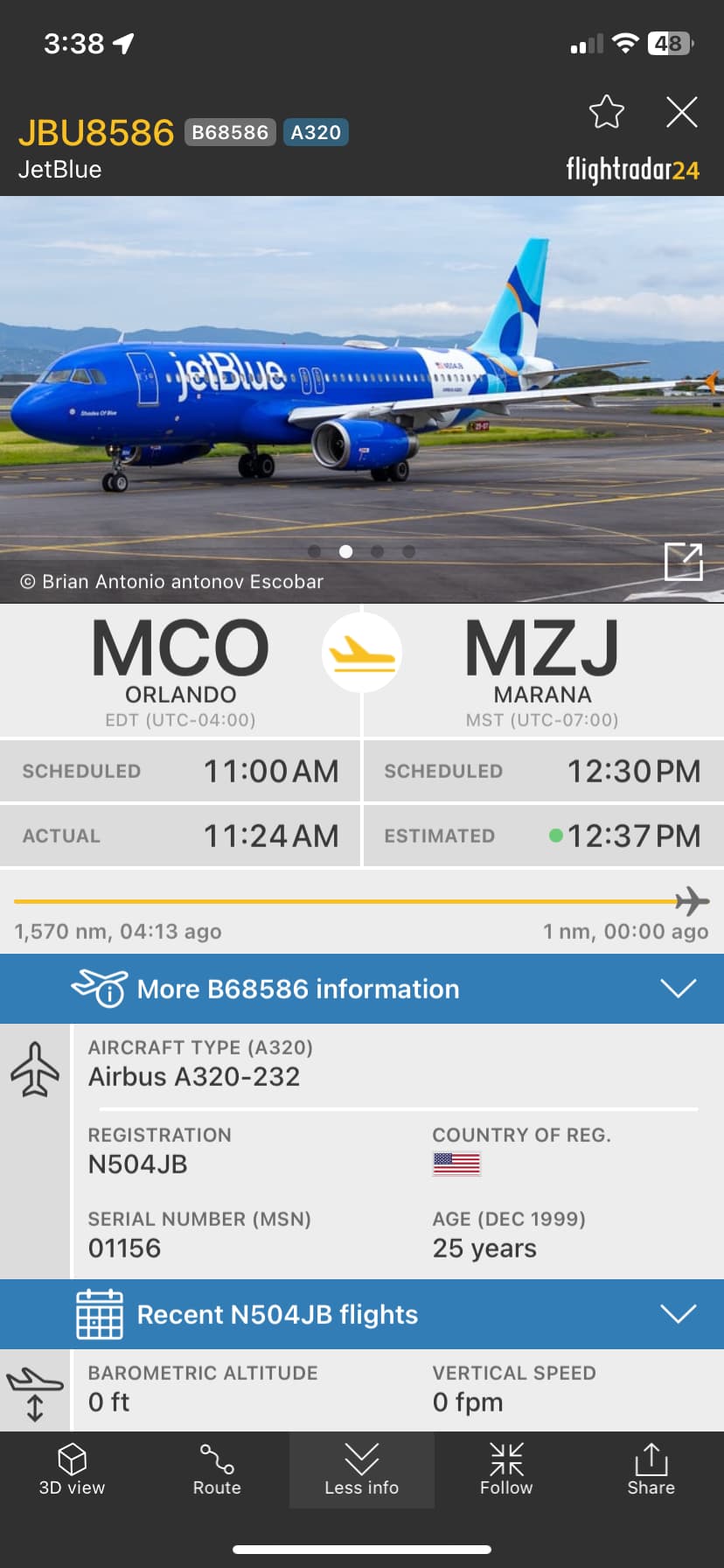Close the flight details panel
724x1568 pixels.
(681, 112)
